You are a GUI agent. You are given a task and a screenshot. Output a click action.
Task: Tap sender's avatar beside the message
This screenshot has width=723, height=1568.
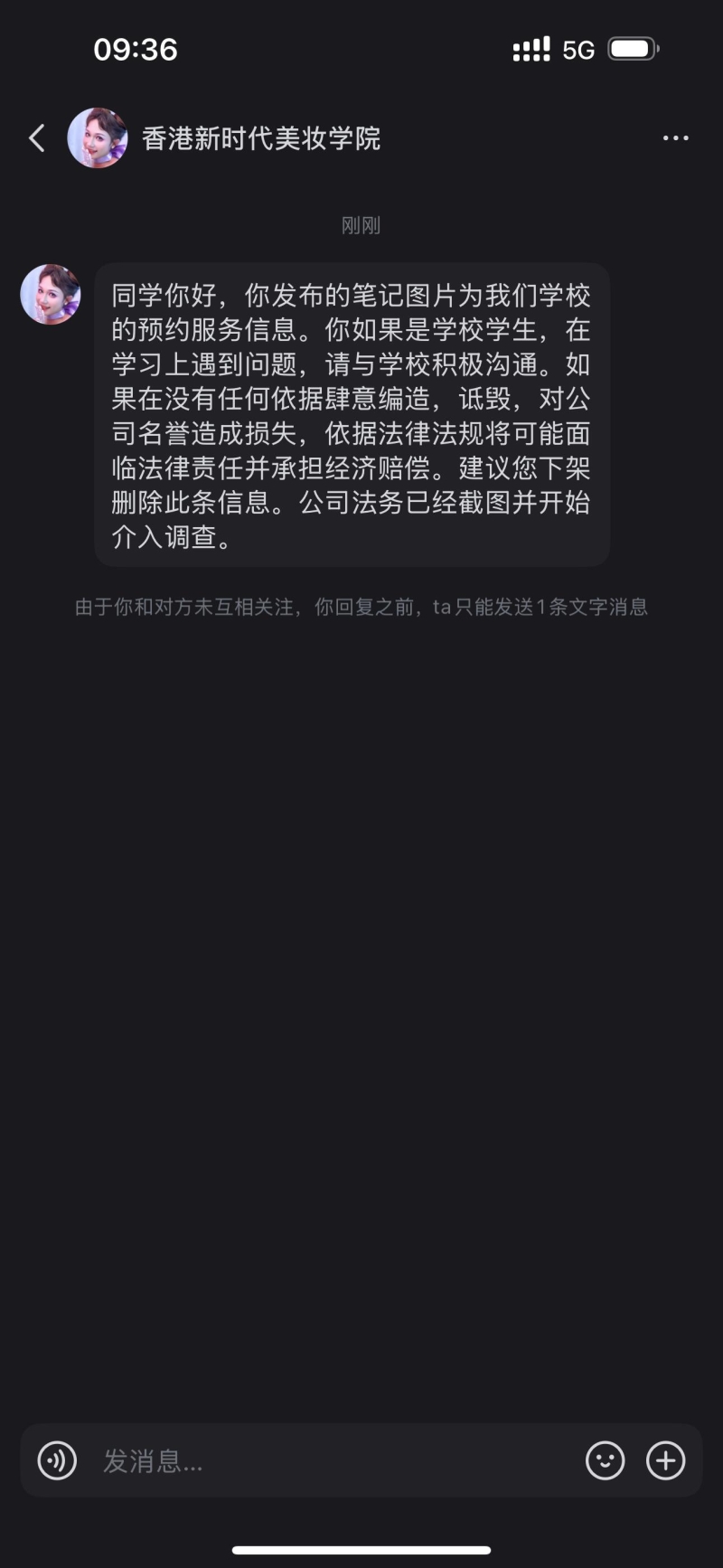click(x=51, y=295)
